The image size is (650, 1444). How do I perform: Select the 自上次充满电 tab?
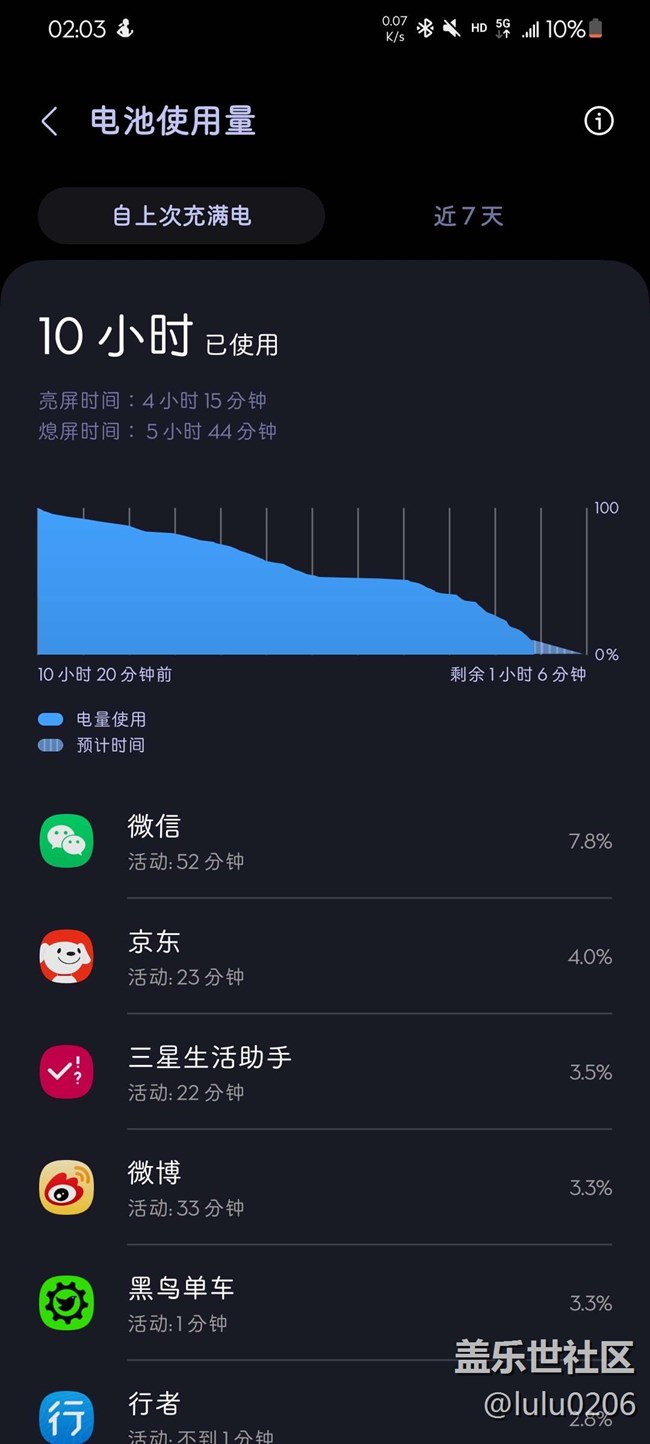coord(181,216)
